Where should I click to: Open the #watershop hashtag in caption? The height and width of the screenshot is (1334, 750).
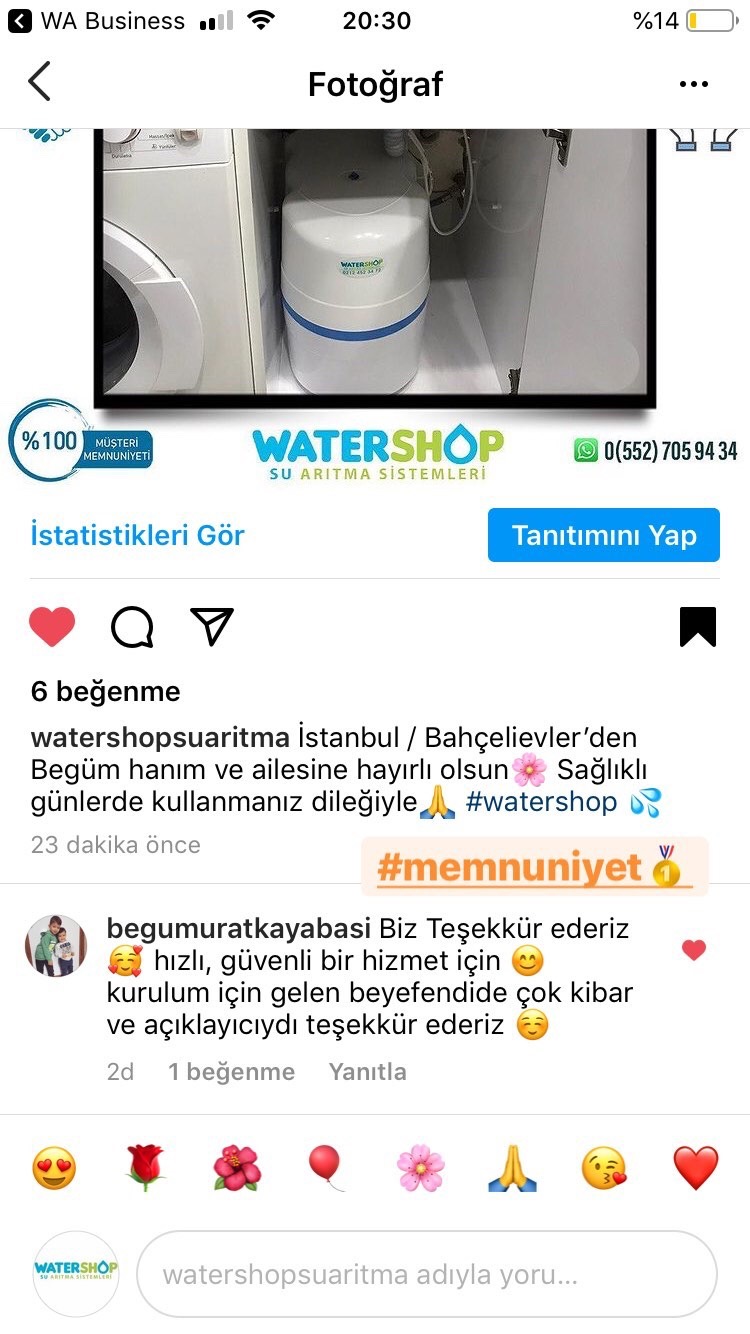point(541,802)
